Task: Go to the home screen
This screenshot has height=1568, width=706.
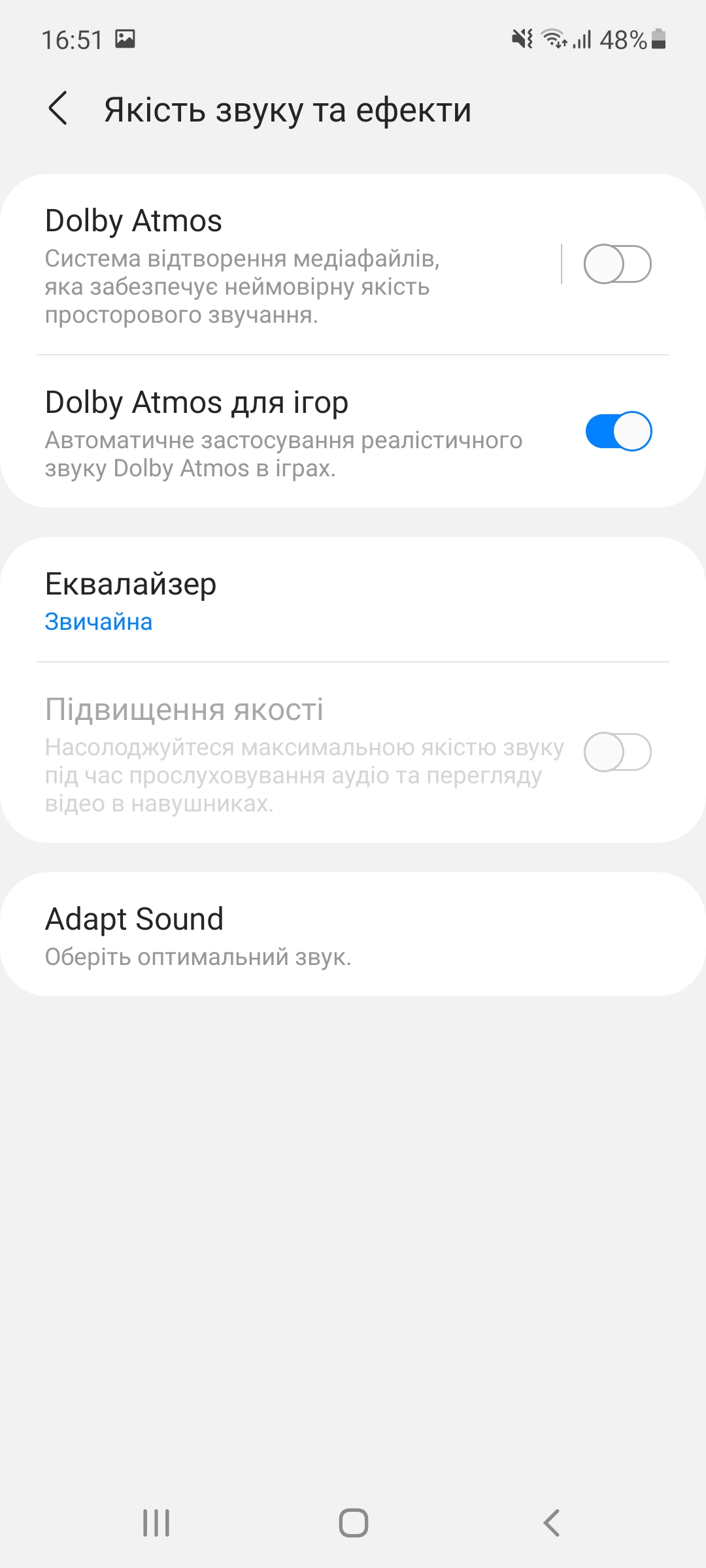Action: (353, 1523)
